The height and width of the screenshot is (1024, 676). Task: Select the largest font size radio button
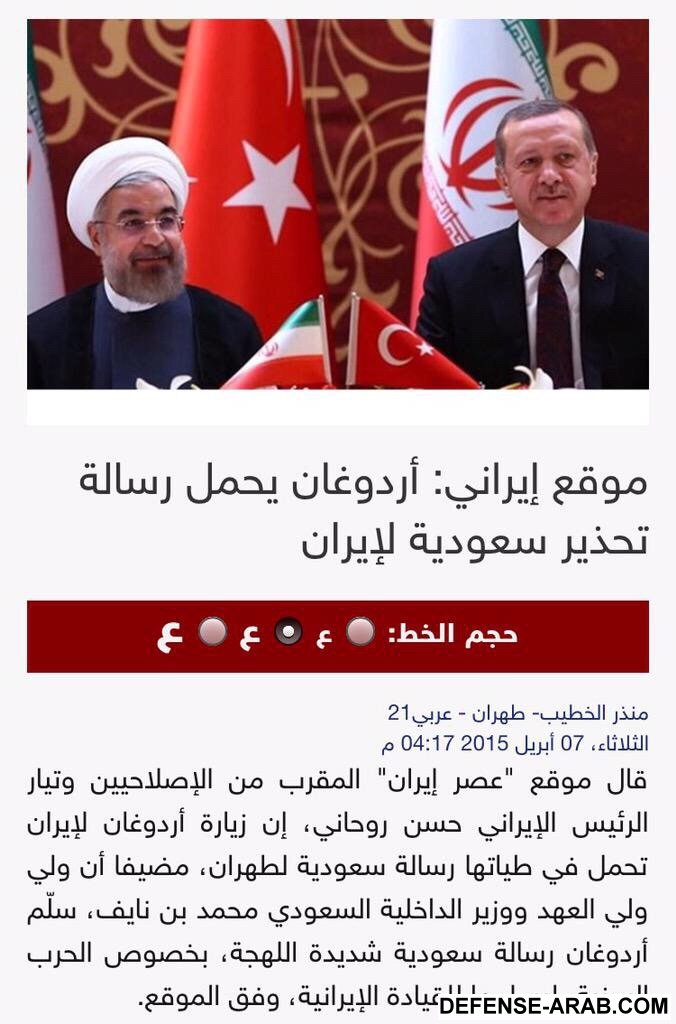point(211,633)
